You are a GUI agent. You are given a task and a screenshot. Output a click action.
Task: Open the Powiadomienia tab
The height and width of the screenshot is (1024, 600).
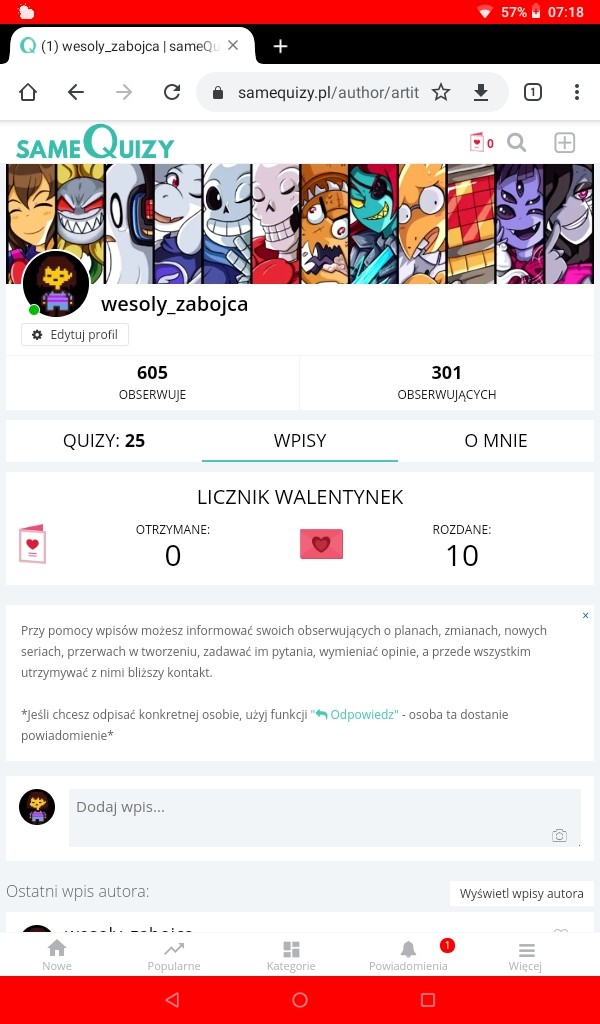tap(408, 955)
